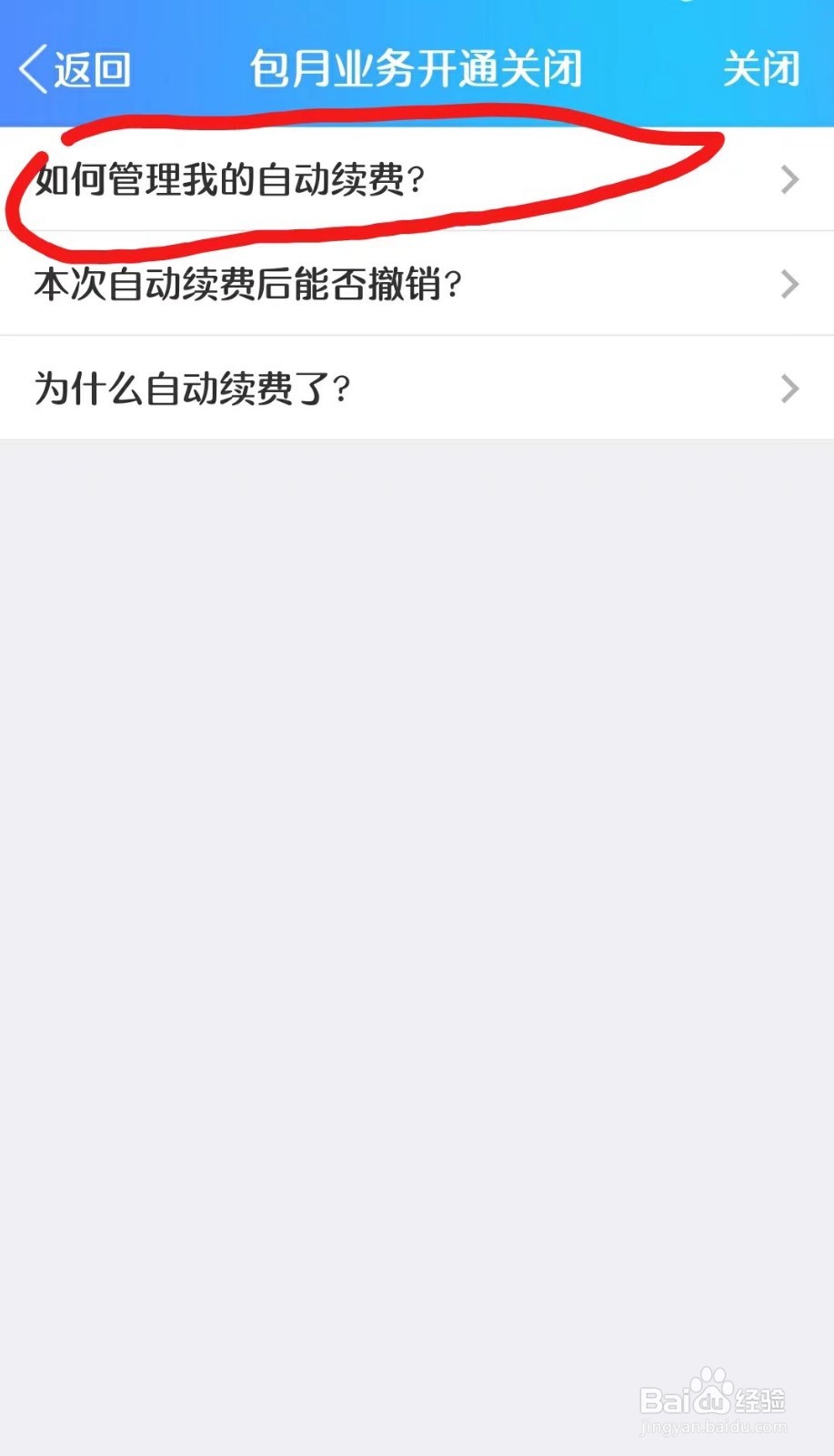Image resolution: width=834 pixels, height=1456 pixels.
Task: Tap the right arrow beside "本次自动续费后能否撤销?"
Action: tap(788, 285)
